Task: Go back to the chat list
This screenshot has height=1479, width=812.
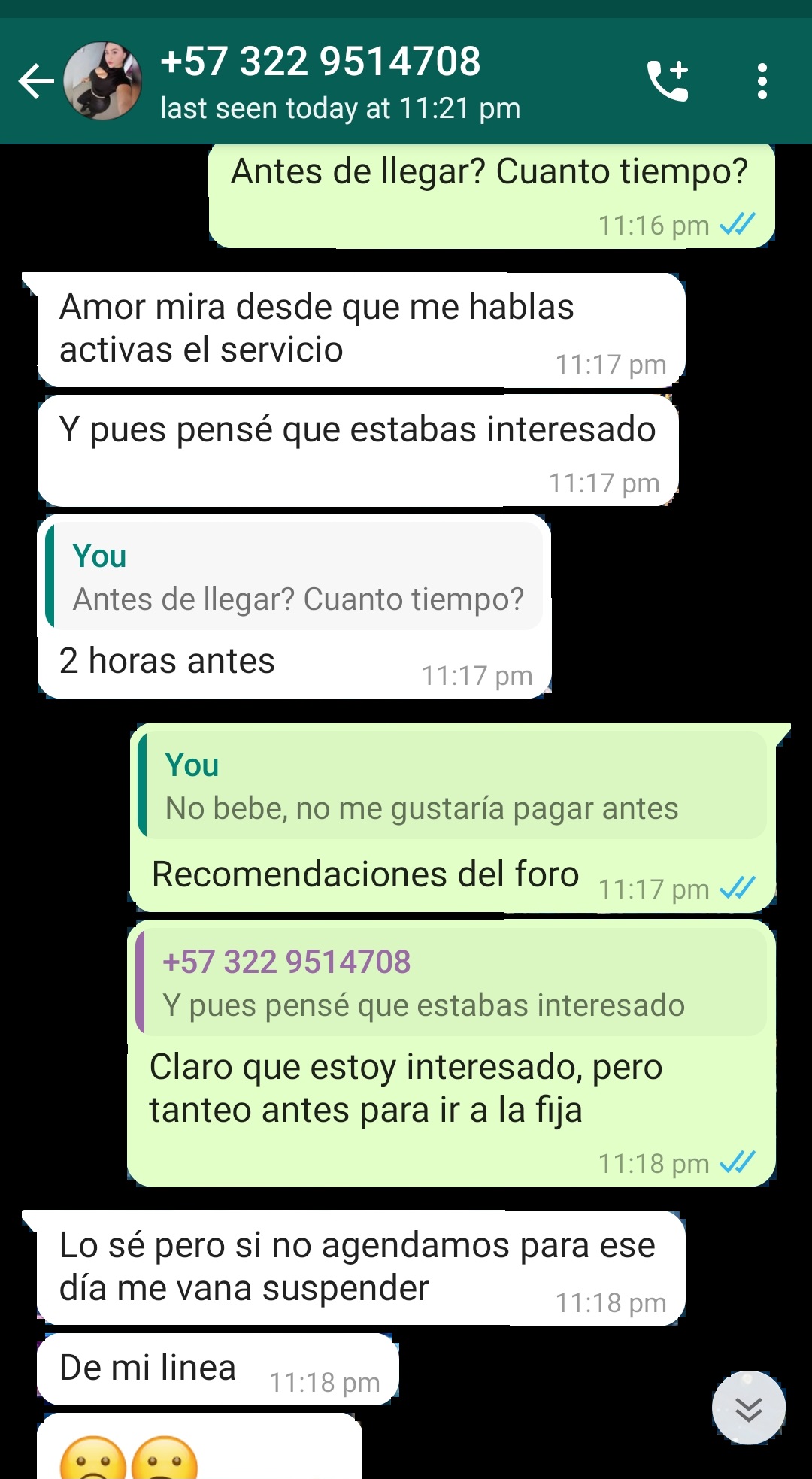Action: pos(36,81)
